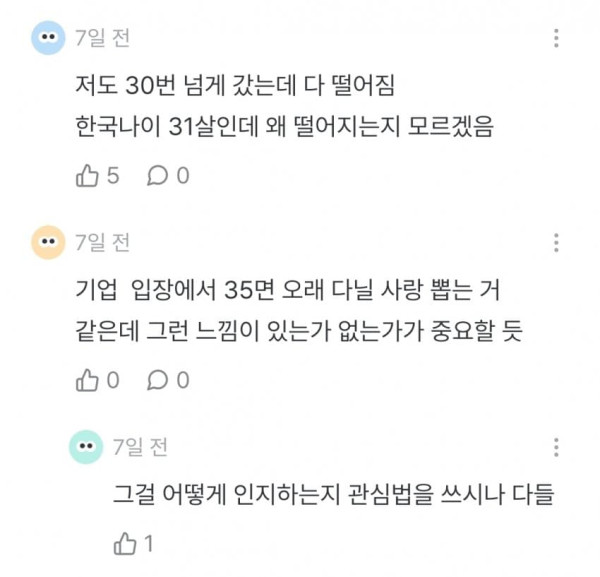Like the reply mentioning 관심법
This screenshot has width=600, height=577.
(125, 544)
